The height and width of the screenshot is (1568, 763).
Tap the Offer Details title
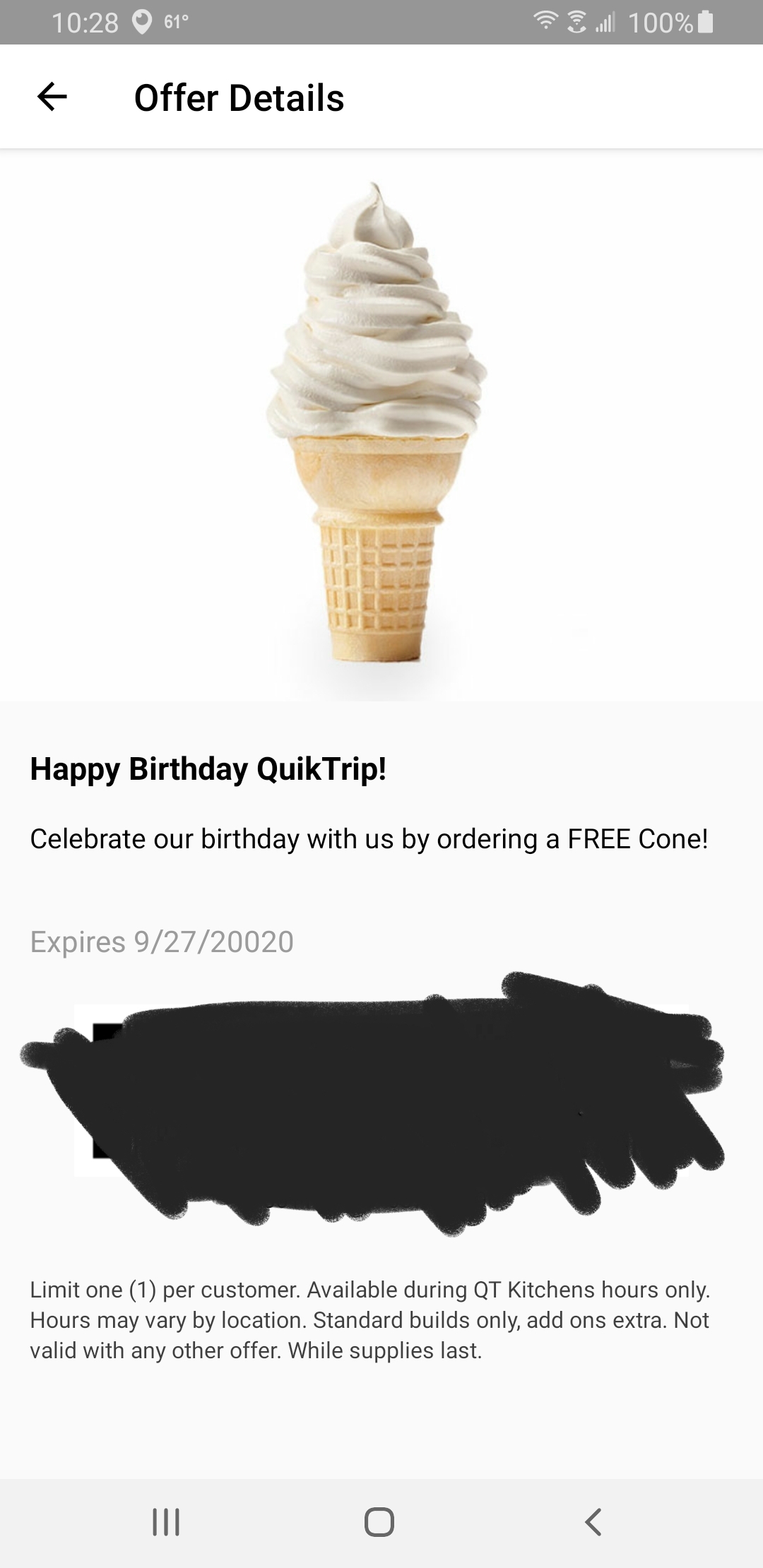coord(240,99)
